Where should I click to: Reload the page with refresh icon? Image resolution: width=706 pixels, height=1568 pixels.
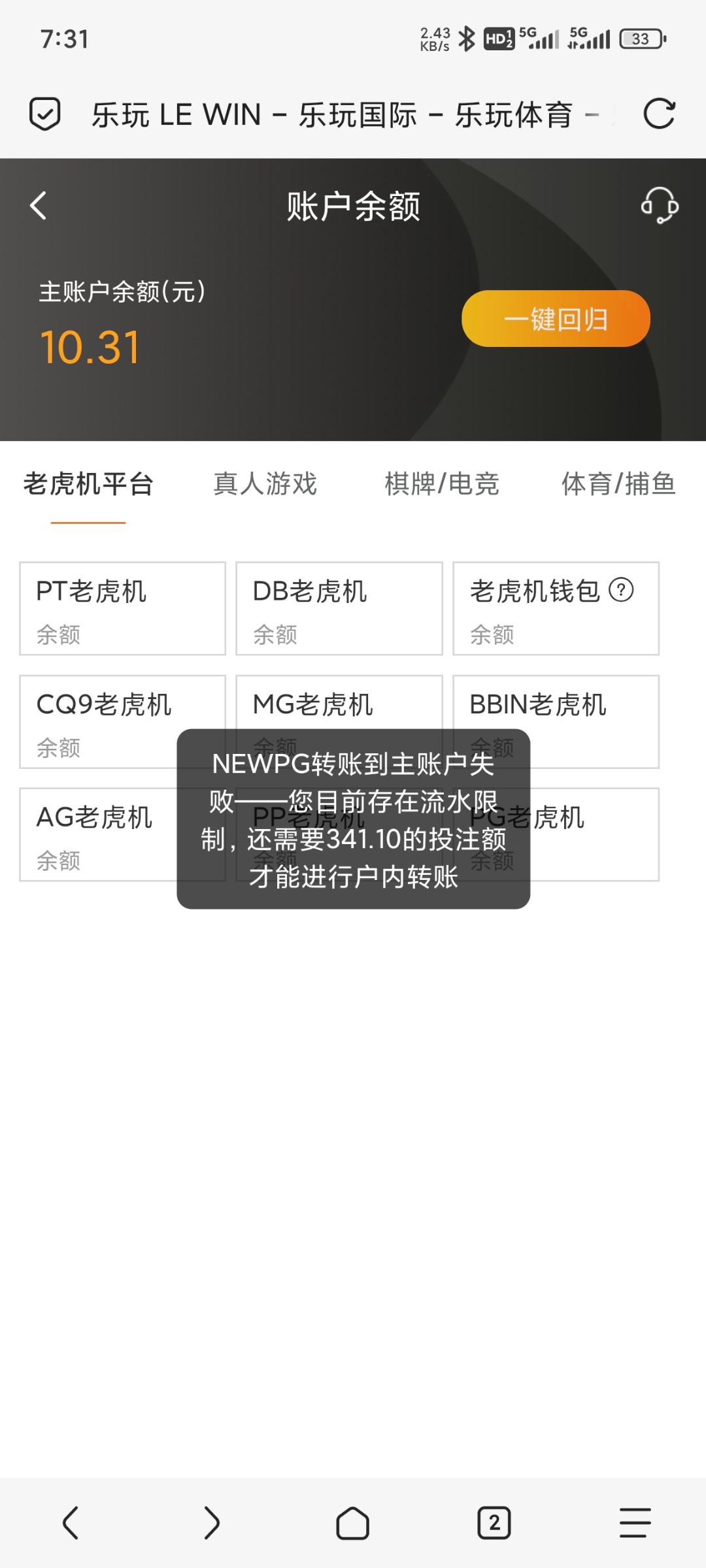tap(659, 114)
